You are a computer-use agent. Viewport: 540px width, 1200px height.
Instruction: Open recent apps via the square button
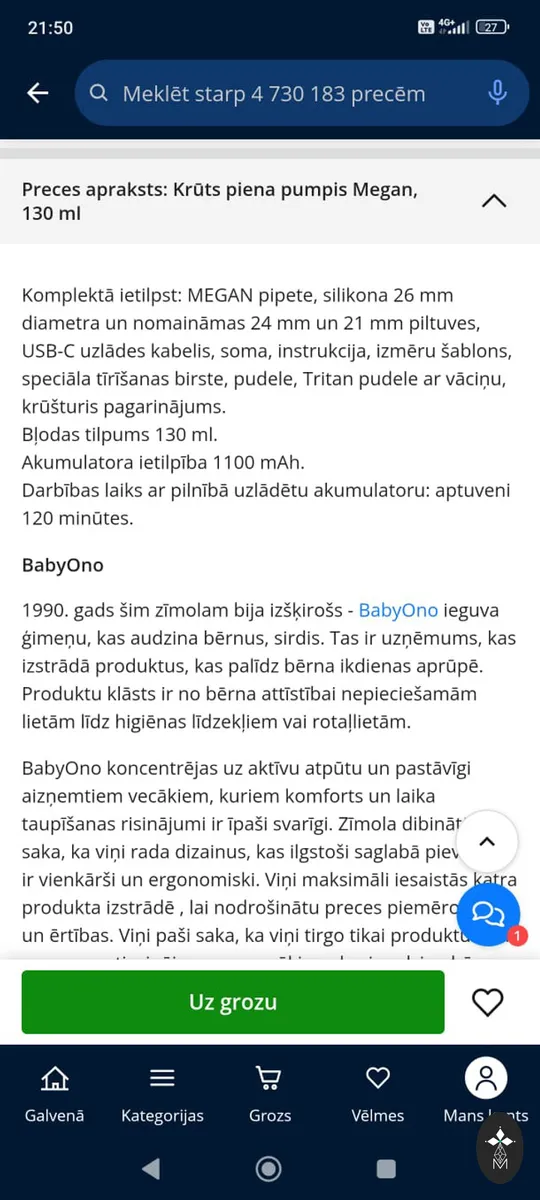[386, 1168]
